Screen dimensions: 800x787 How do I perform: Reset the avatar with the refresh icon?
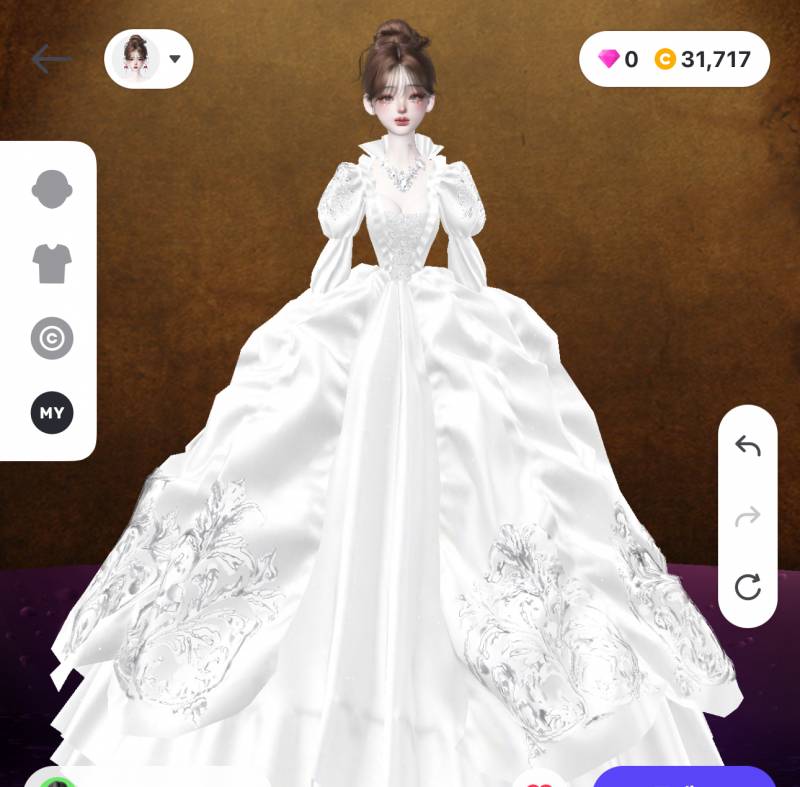tap(747, 586)
